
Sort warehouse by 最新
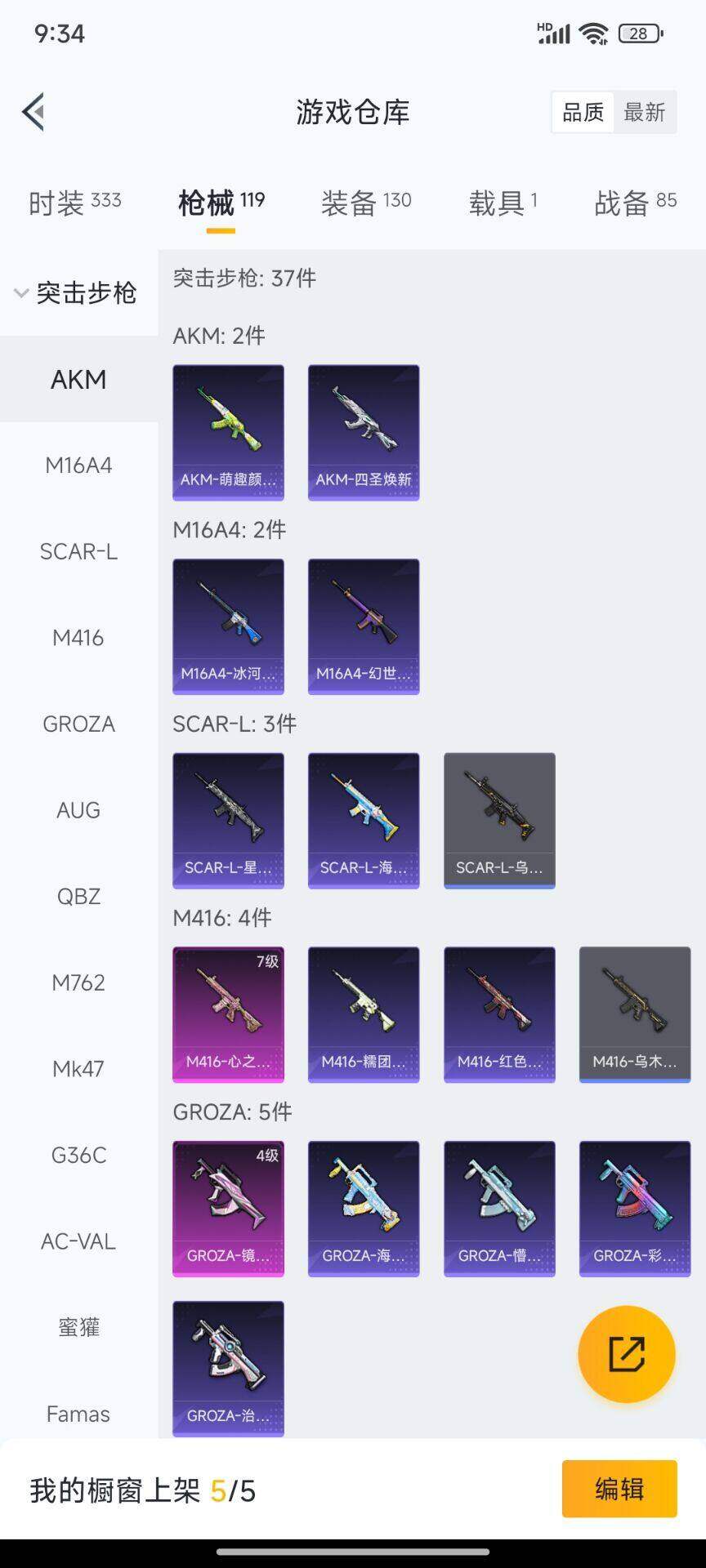click(644, 112)
